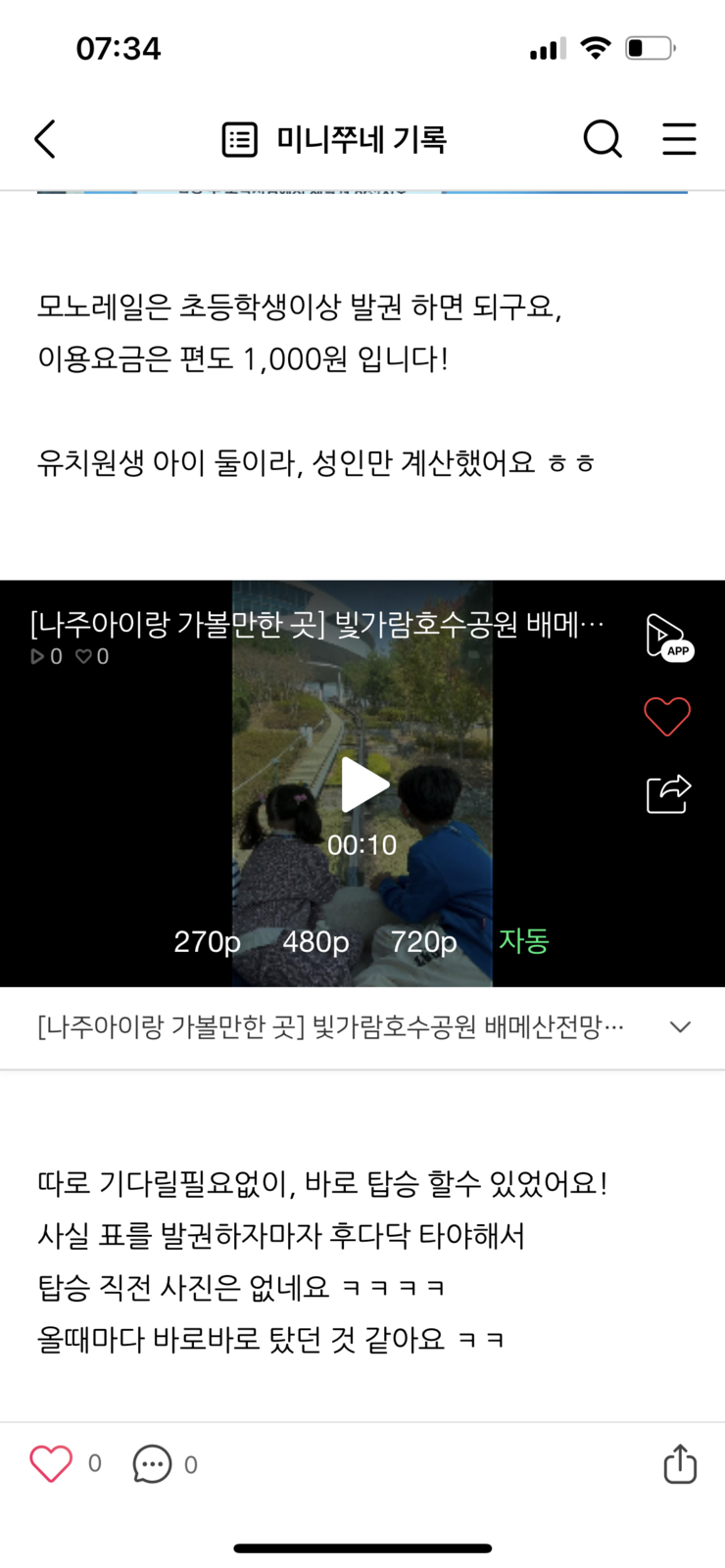
Task: Select 270p video quality
Action: [x=207, y=941]
